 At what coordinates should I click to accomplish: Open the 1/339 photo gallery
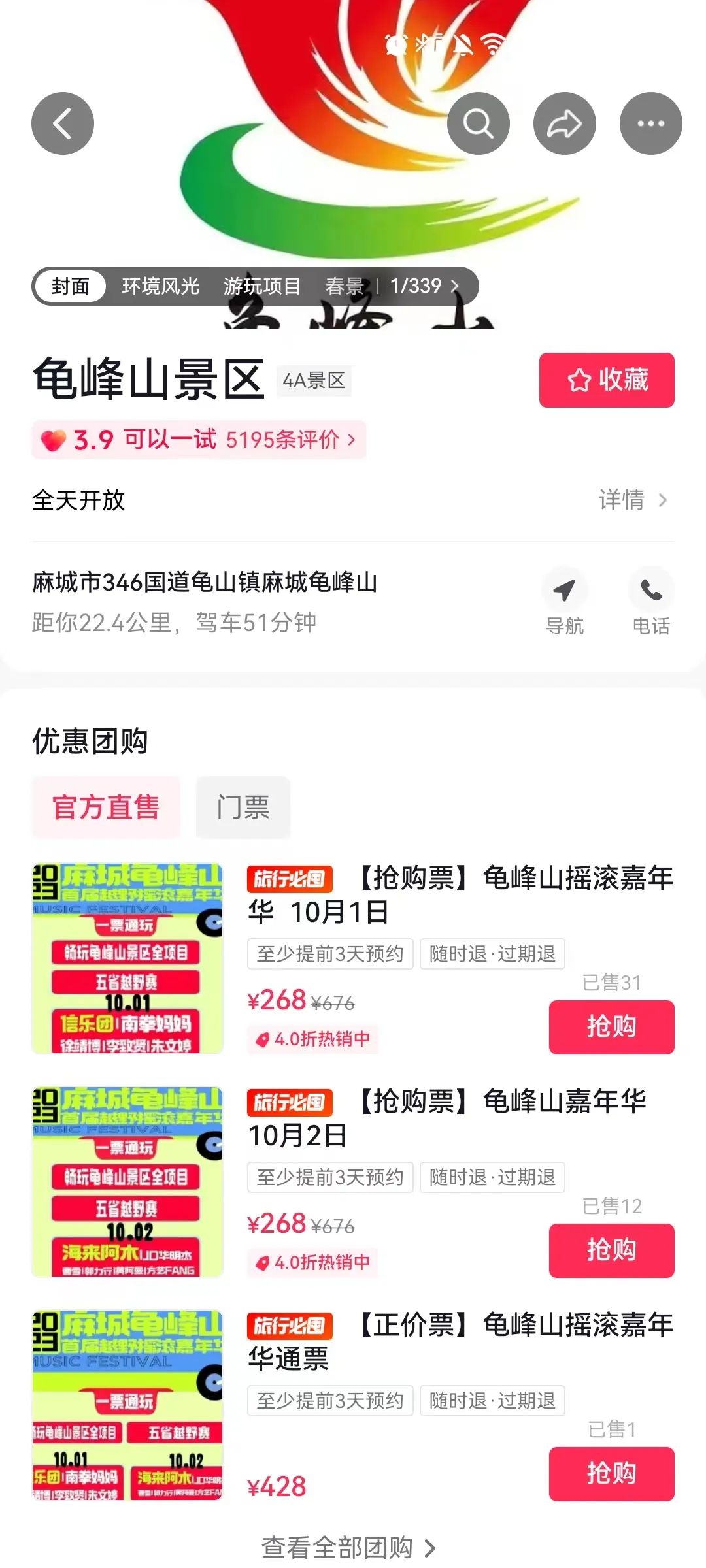tap(424, 286)
